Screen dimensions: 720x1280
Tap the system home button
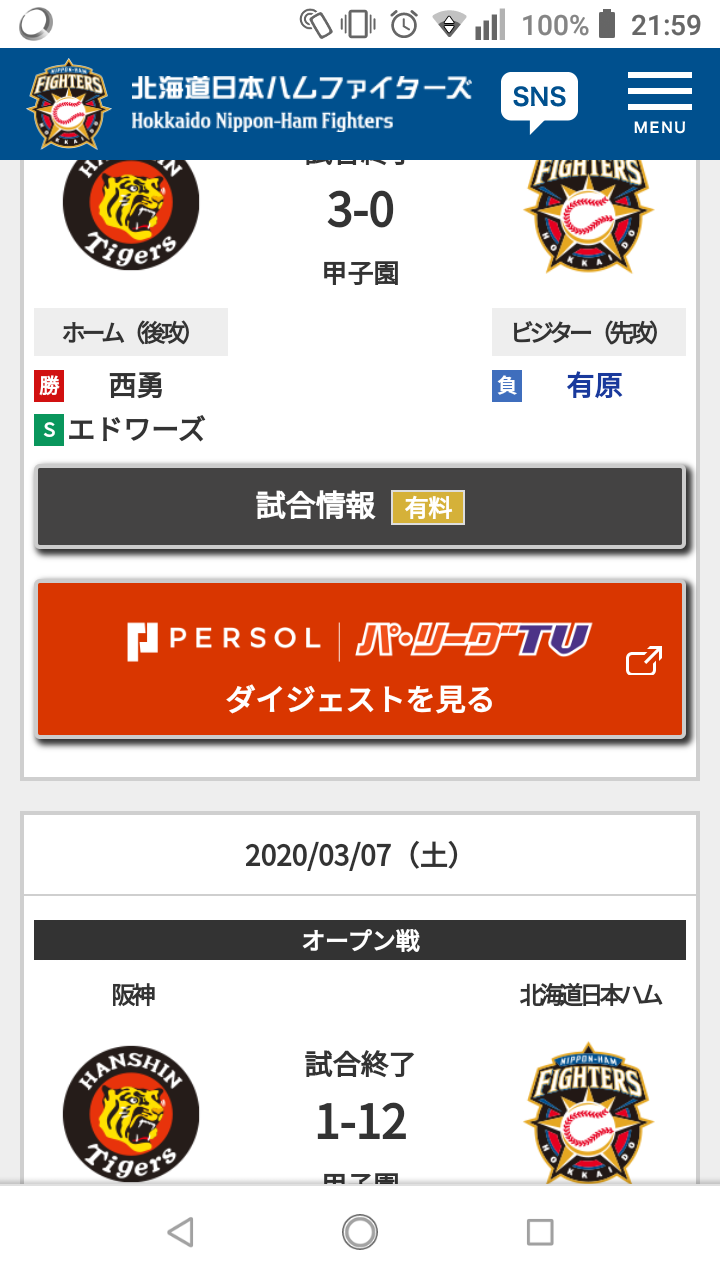click(360, 1232)
